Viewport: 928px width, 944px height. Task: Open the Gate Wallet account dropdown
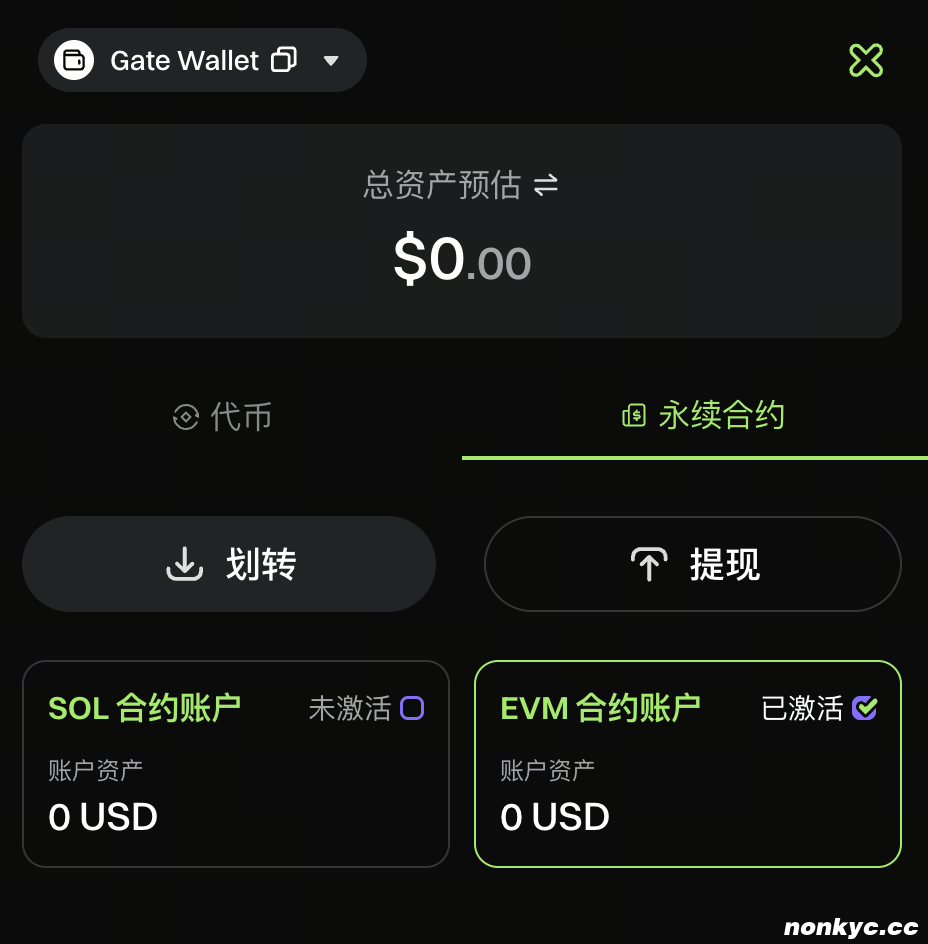331,61
